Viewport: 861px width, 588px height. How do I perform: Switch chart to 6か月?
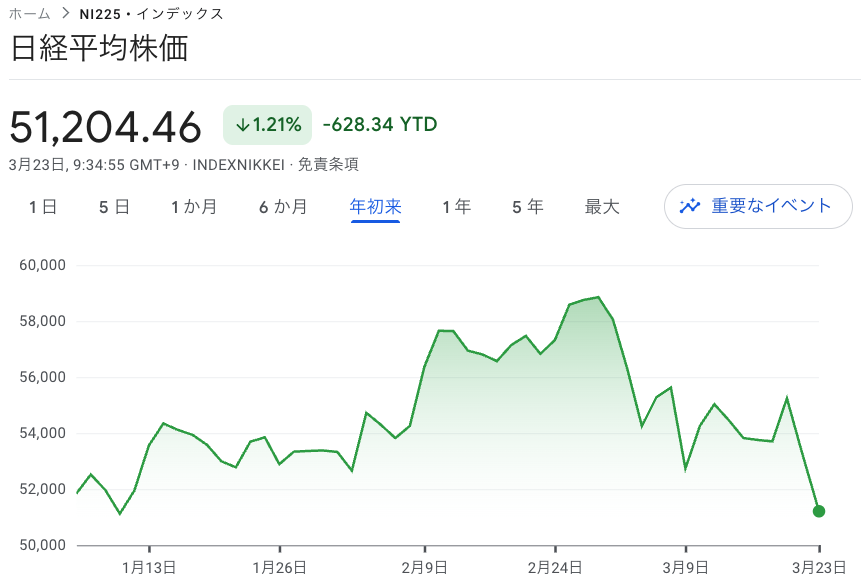283,207
